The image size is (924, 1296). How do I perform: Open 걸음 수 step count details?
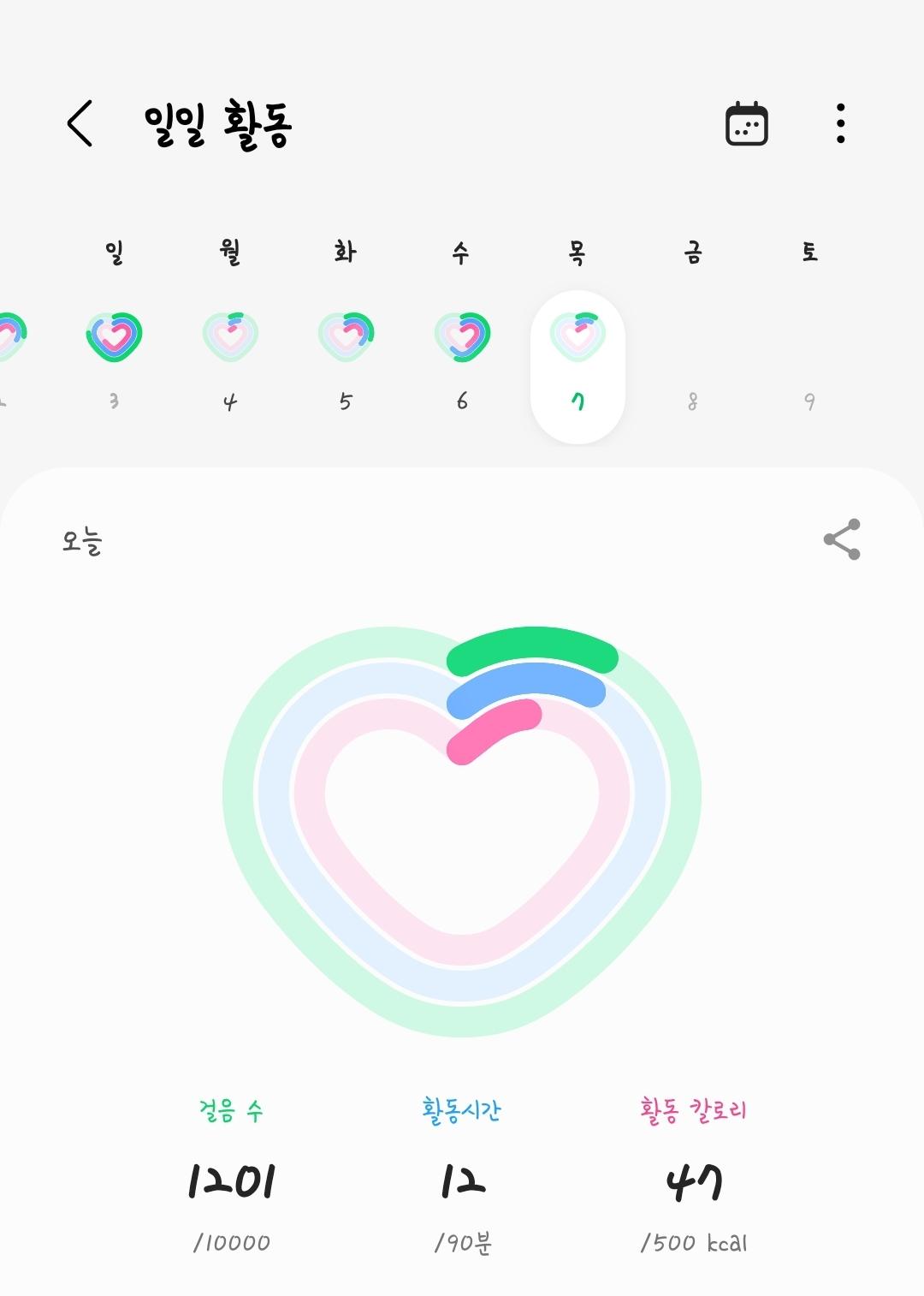coord(231,1177)
